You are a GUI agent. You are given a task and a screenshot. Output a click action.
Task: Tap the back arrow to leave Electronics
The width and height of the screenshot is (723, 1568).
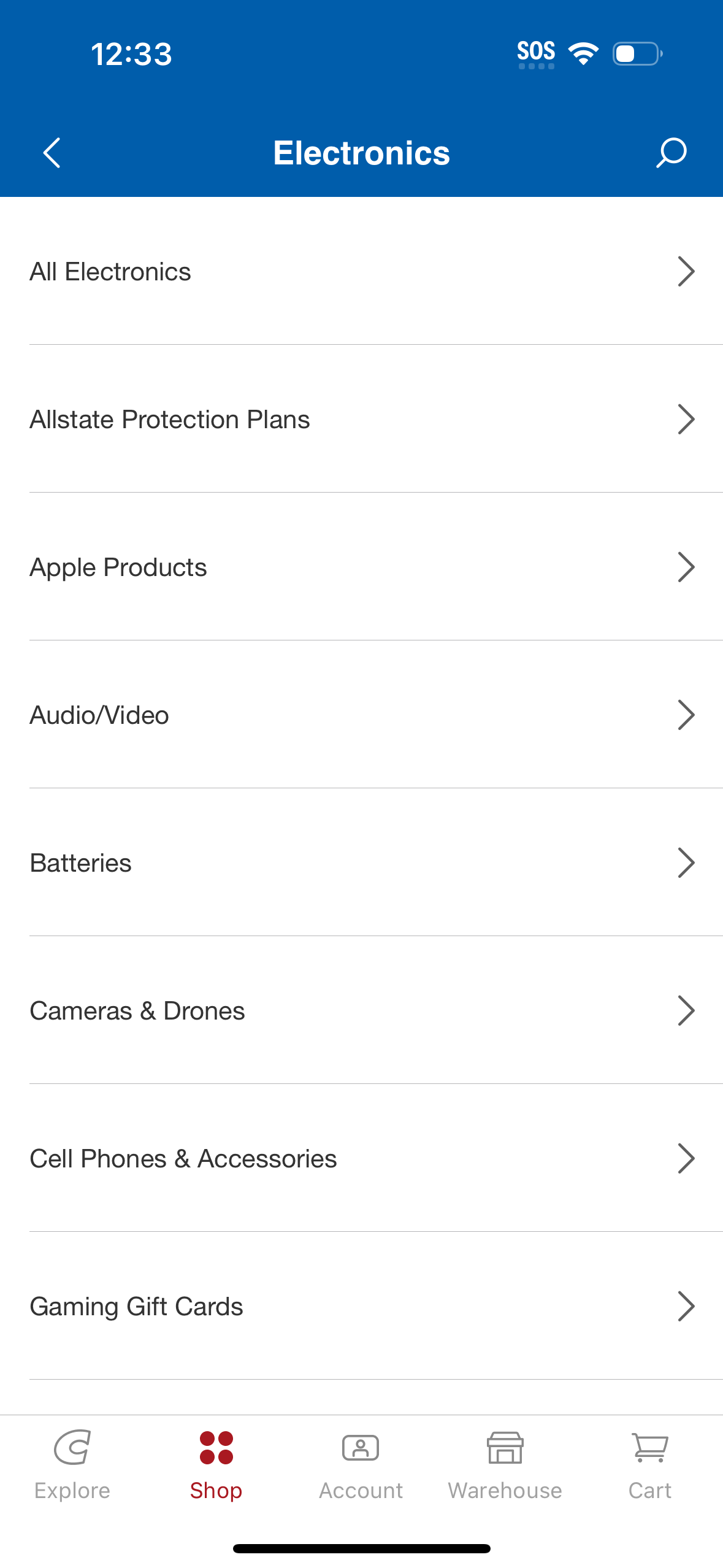click(x=52, y=153)
